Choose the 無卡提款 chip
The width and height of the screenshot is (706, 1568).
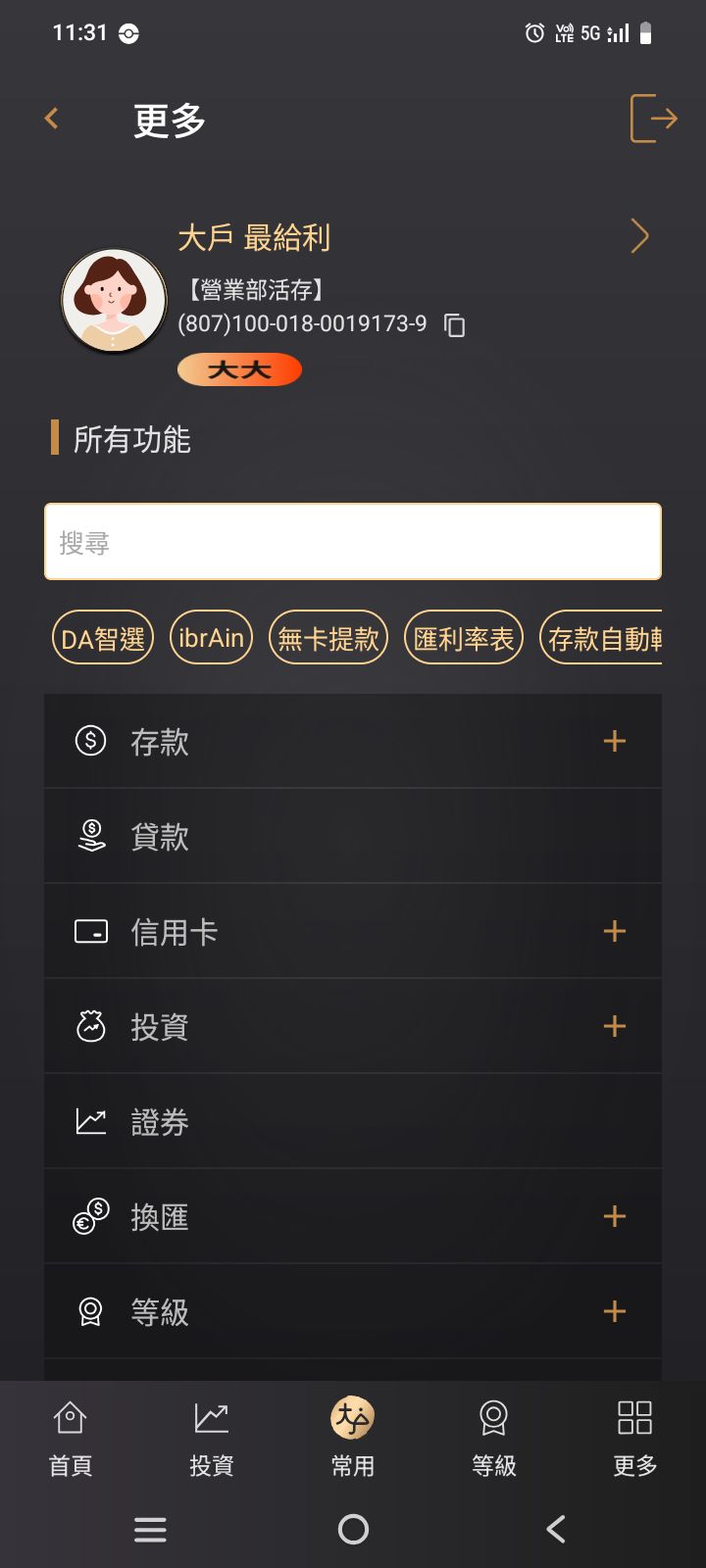click(328, 638)
